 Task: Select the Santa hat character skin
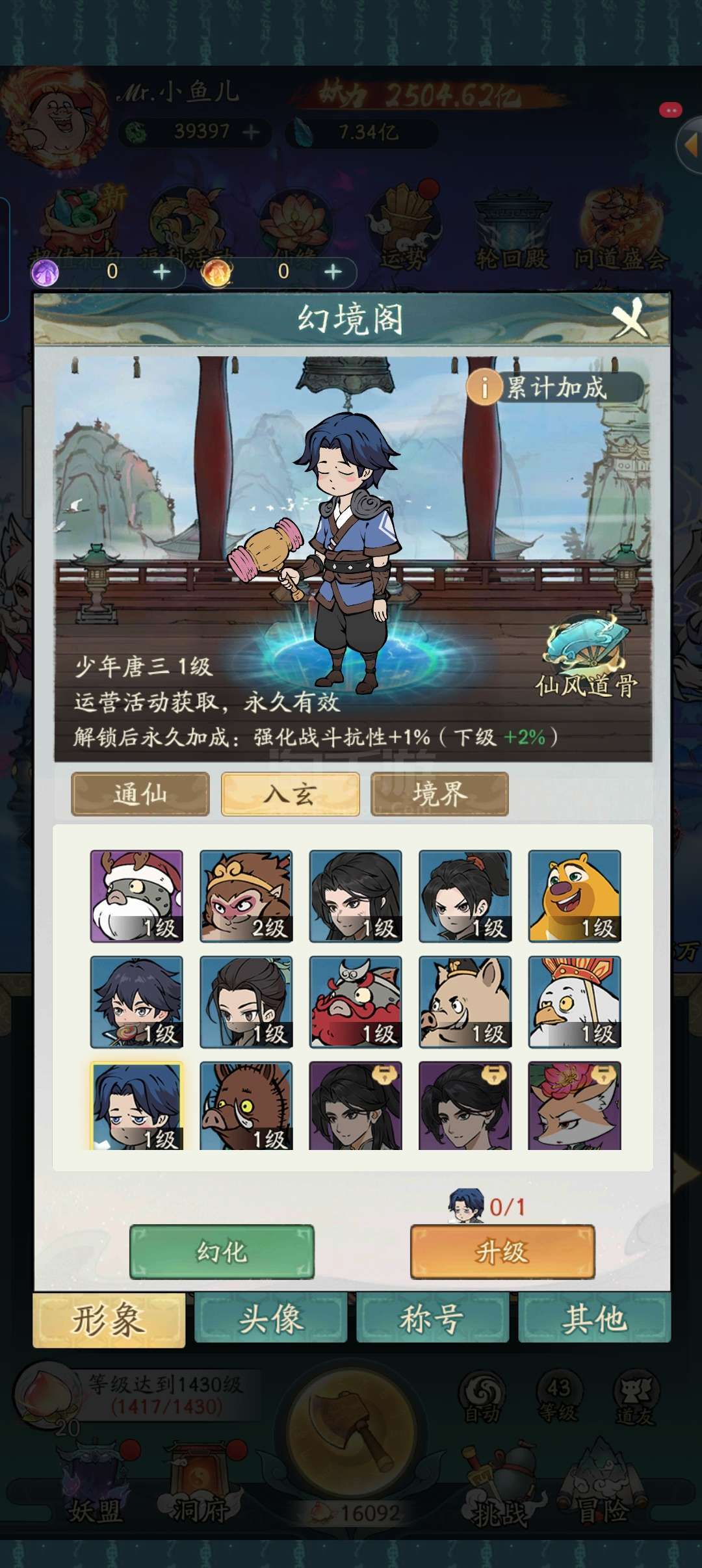pyautogui.click(x=136, y=896)
